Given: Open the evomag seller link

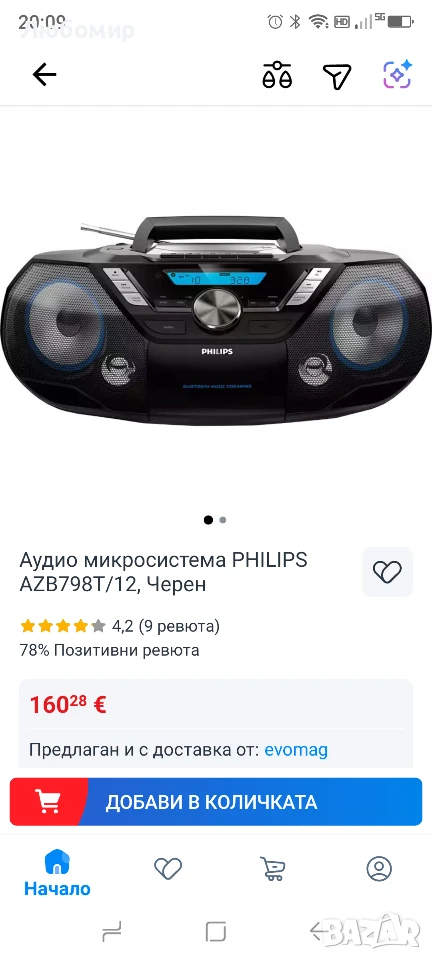Looking at the screenshot, I should pos(296,750).
